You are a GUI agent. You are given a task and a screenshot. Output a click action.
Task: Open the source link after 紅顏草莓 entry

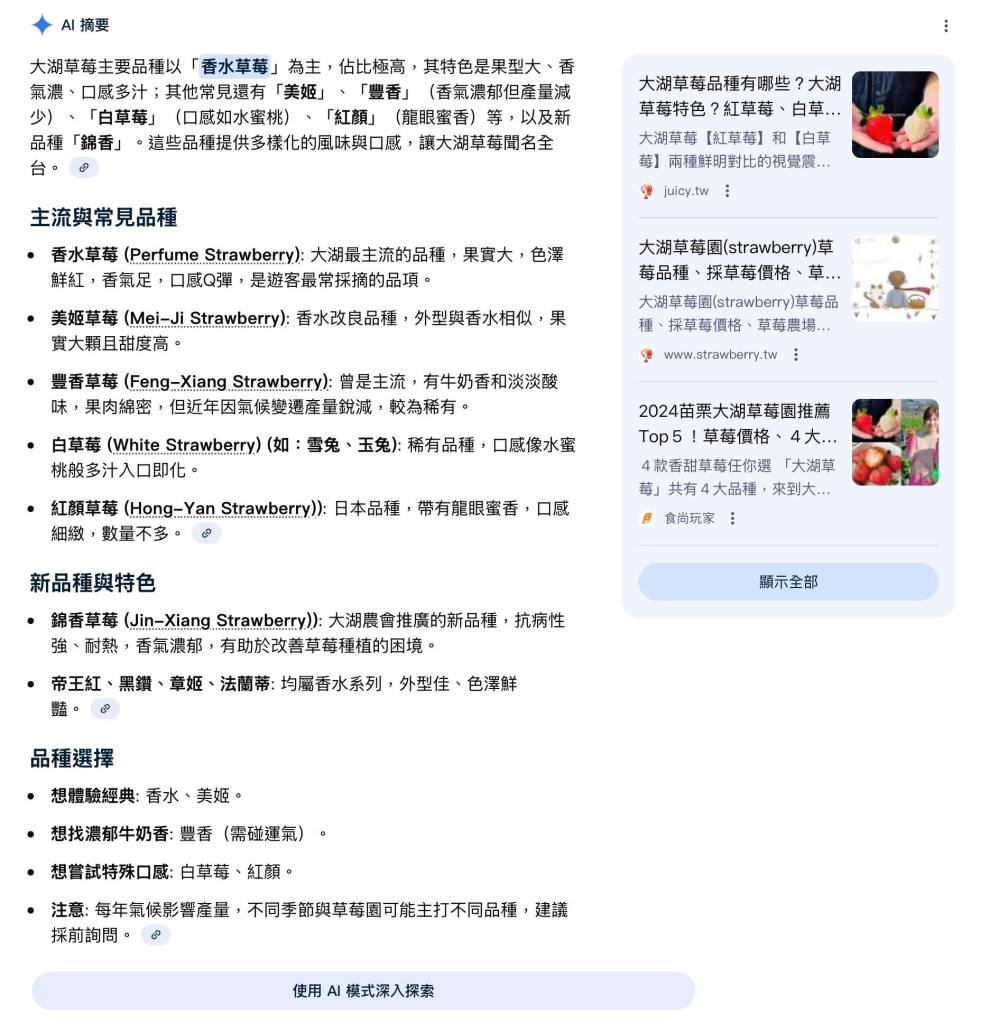click(x=206, y=534)
